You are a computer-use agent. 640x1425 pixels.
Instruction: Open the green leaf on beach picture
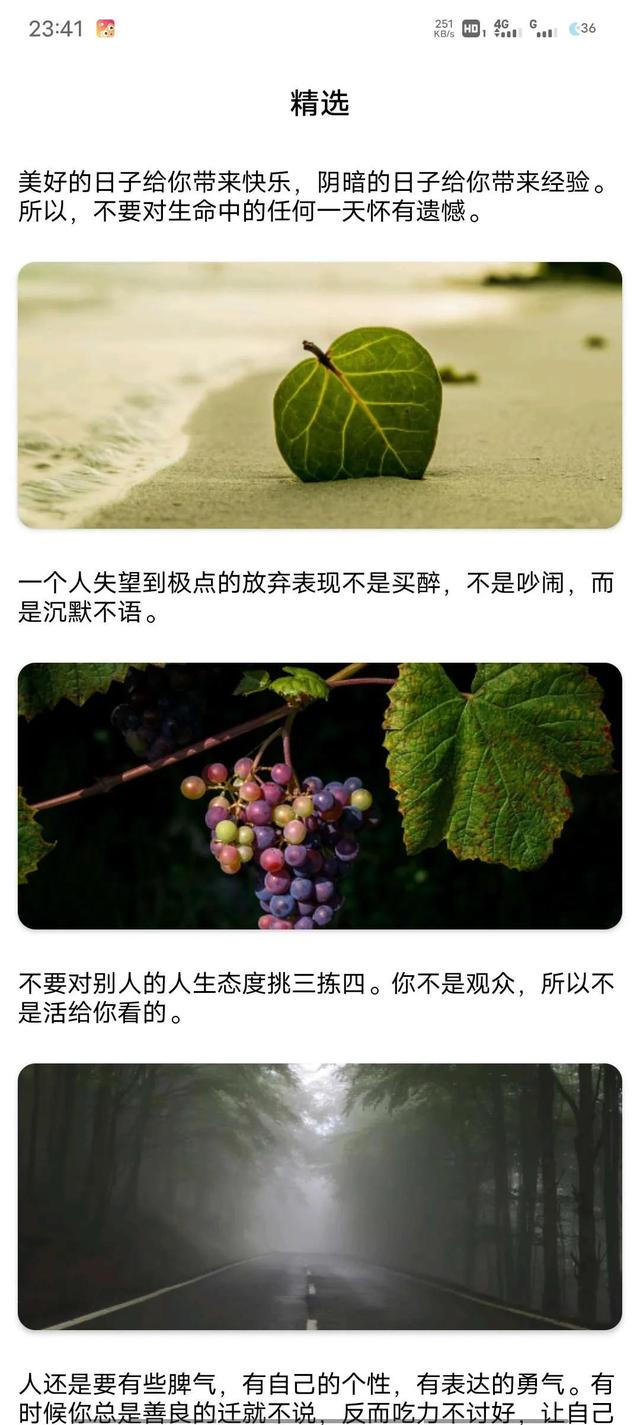tap(320, 395)
